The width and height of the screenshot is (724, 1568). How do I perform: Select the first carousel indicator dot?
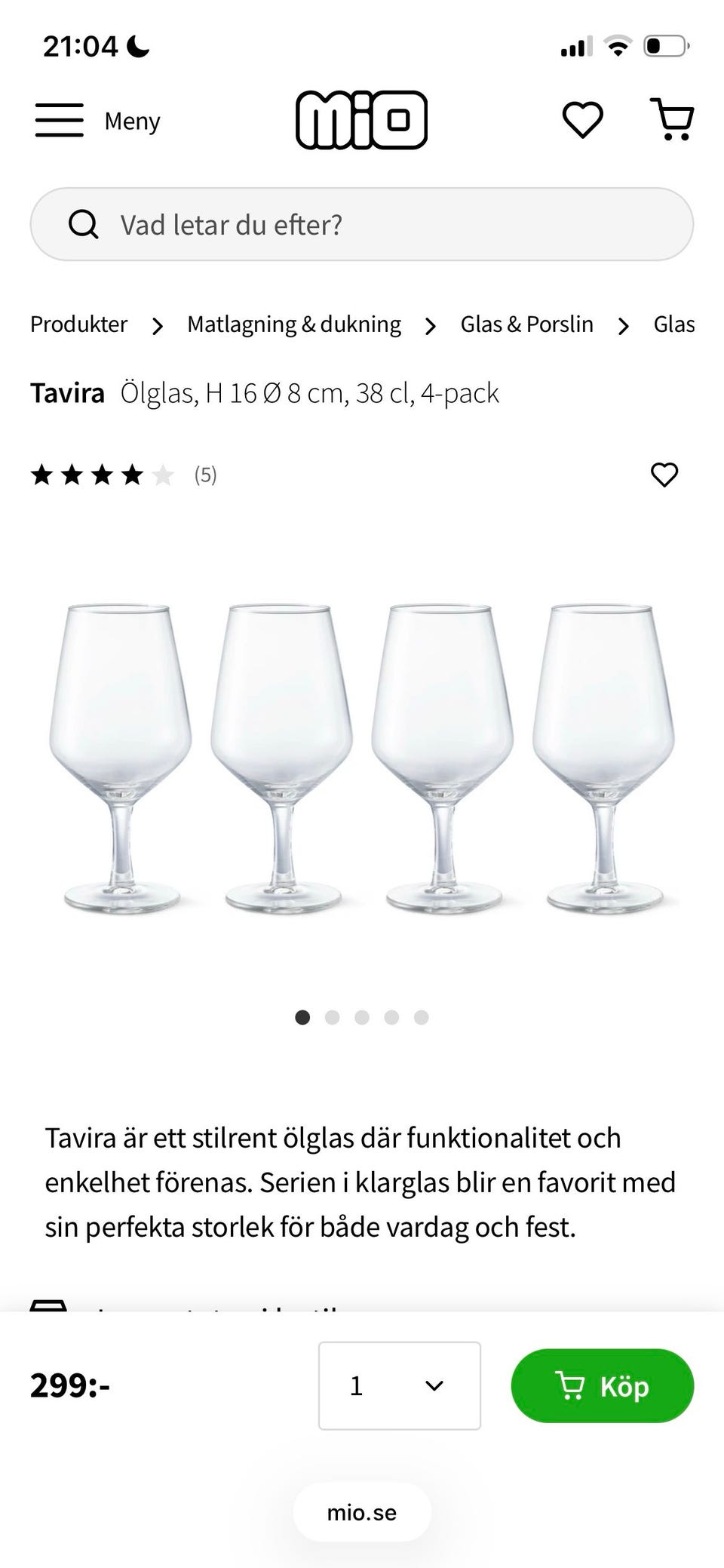click(x=302, y=1017)
